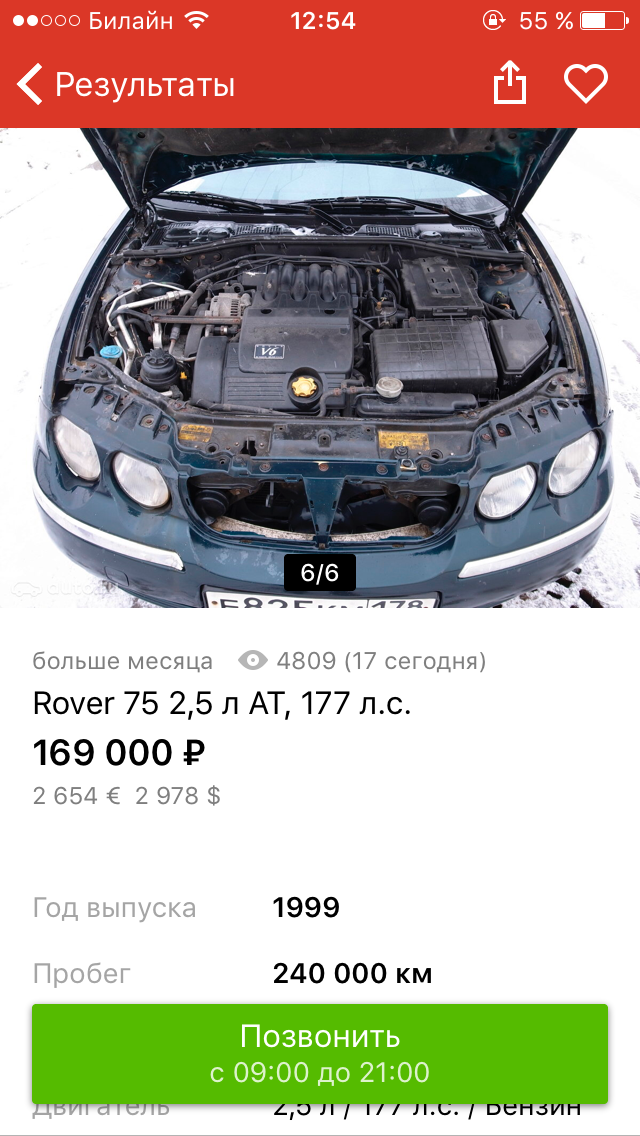Open the engine bay photo full screen

[x=320, y=368]
